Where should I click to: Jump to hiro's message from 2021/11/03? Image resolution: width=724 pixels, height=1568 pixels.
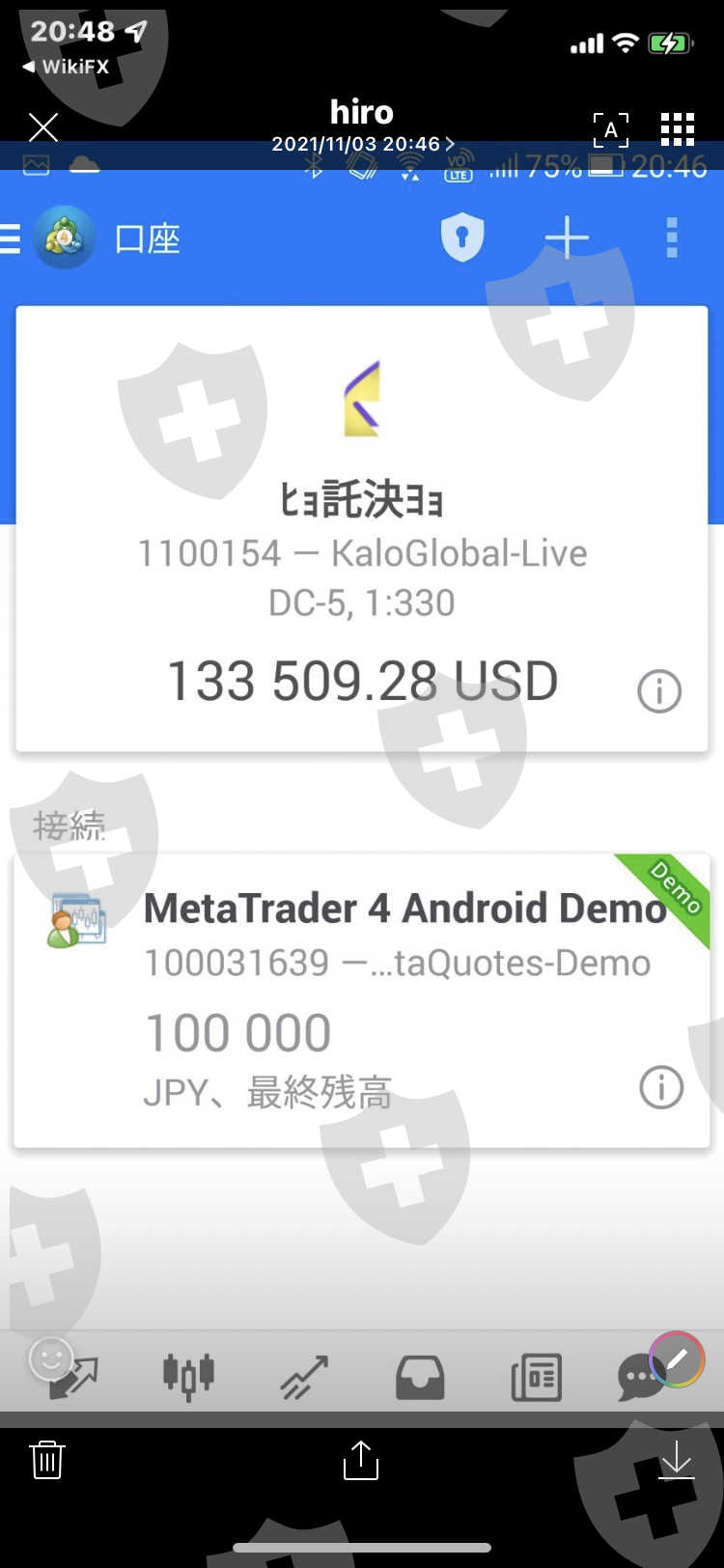(362, 144)
